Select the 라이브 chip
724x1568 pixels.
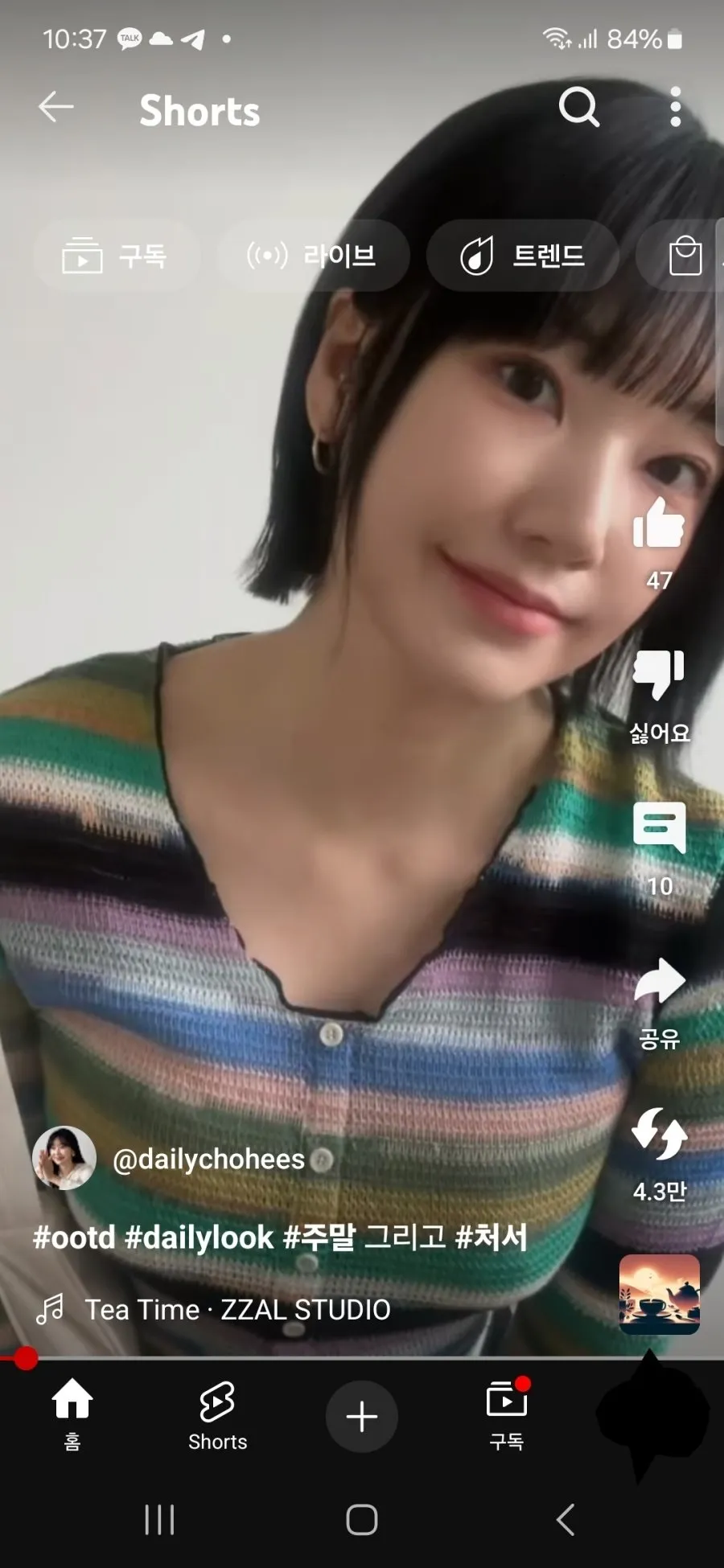[313, 256]
